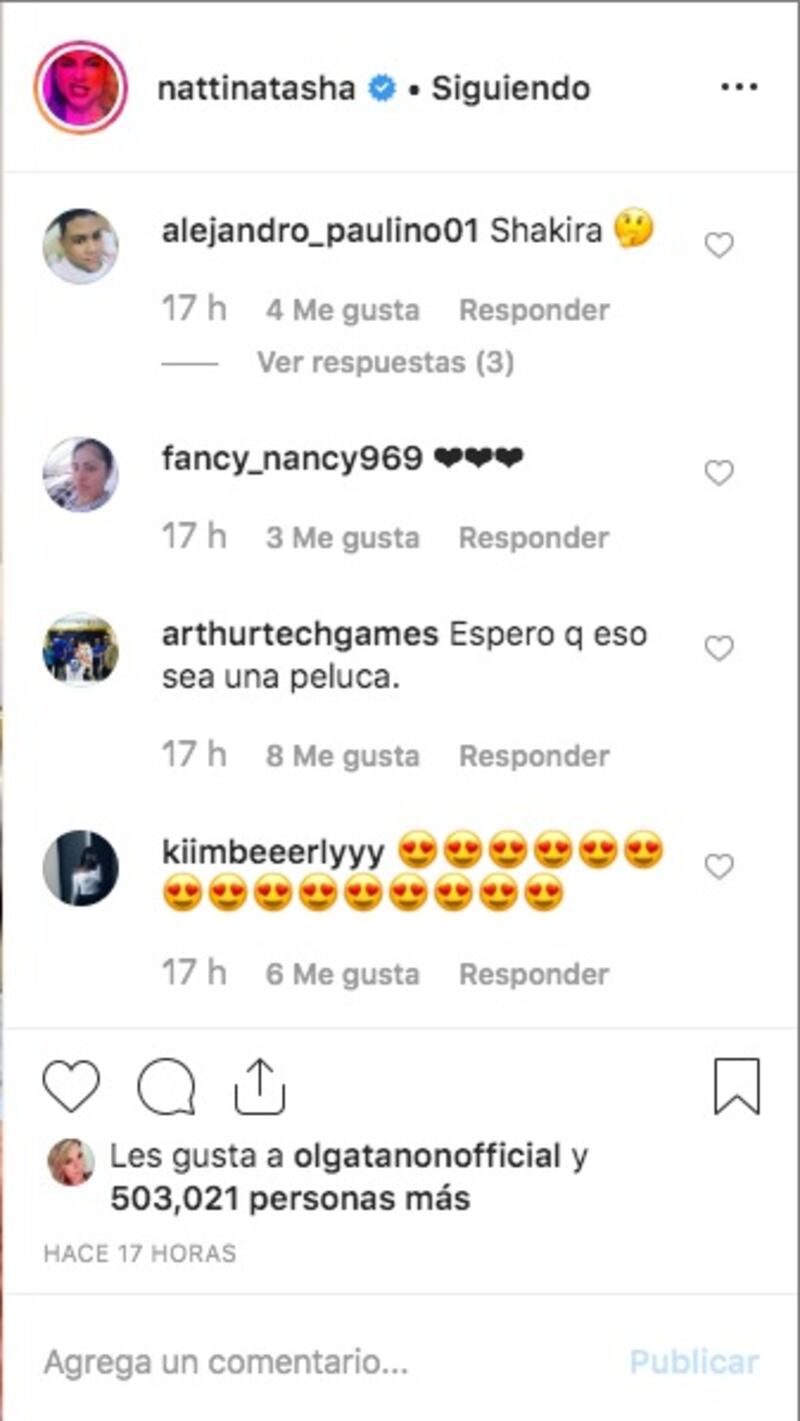The width and height of the screenshot is (800, 1421).
Task: Like the post with the heart icon
Action: coord(71,1087)
